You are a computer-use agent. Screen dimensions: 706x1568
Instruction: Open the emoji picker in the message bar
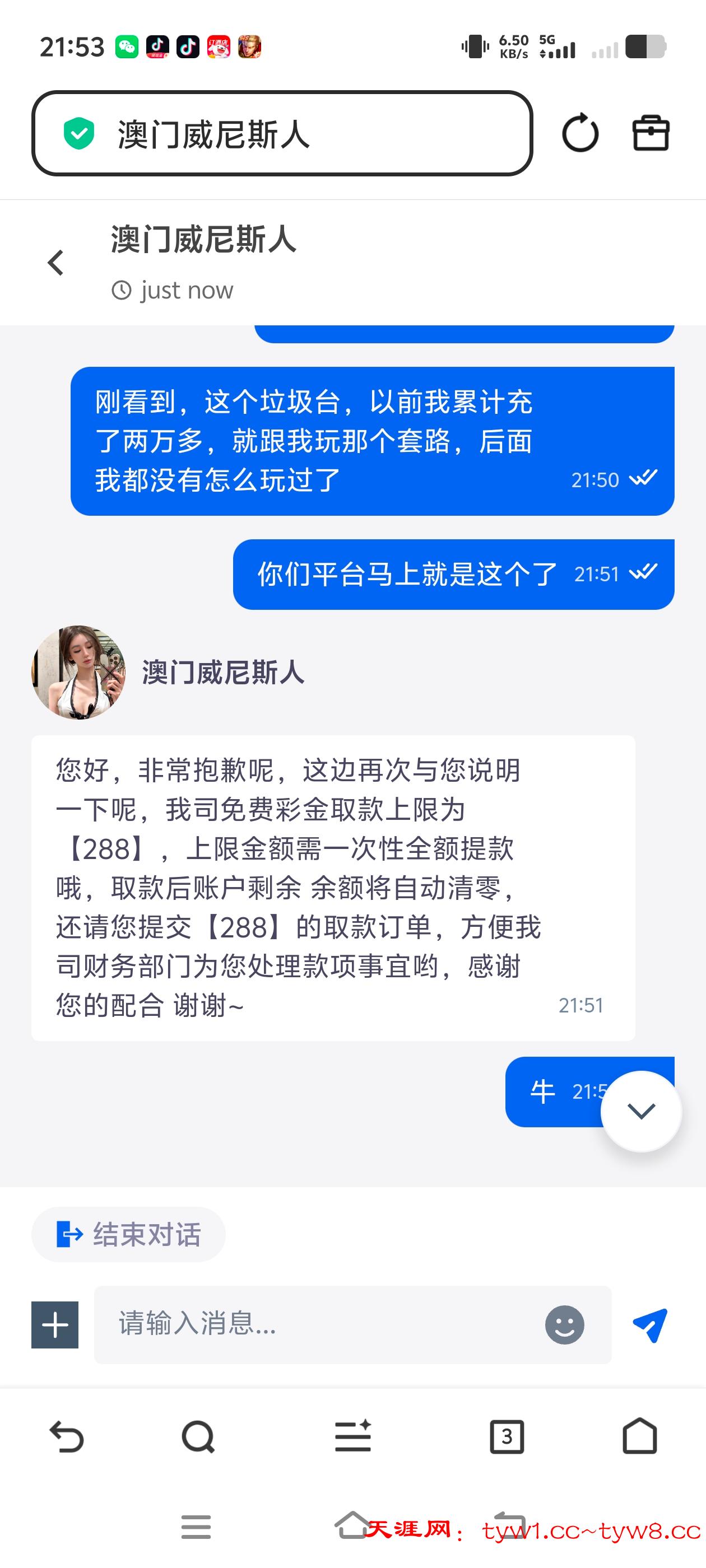pos(565,1325)
